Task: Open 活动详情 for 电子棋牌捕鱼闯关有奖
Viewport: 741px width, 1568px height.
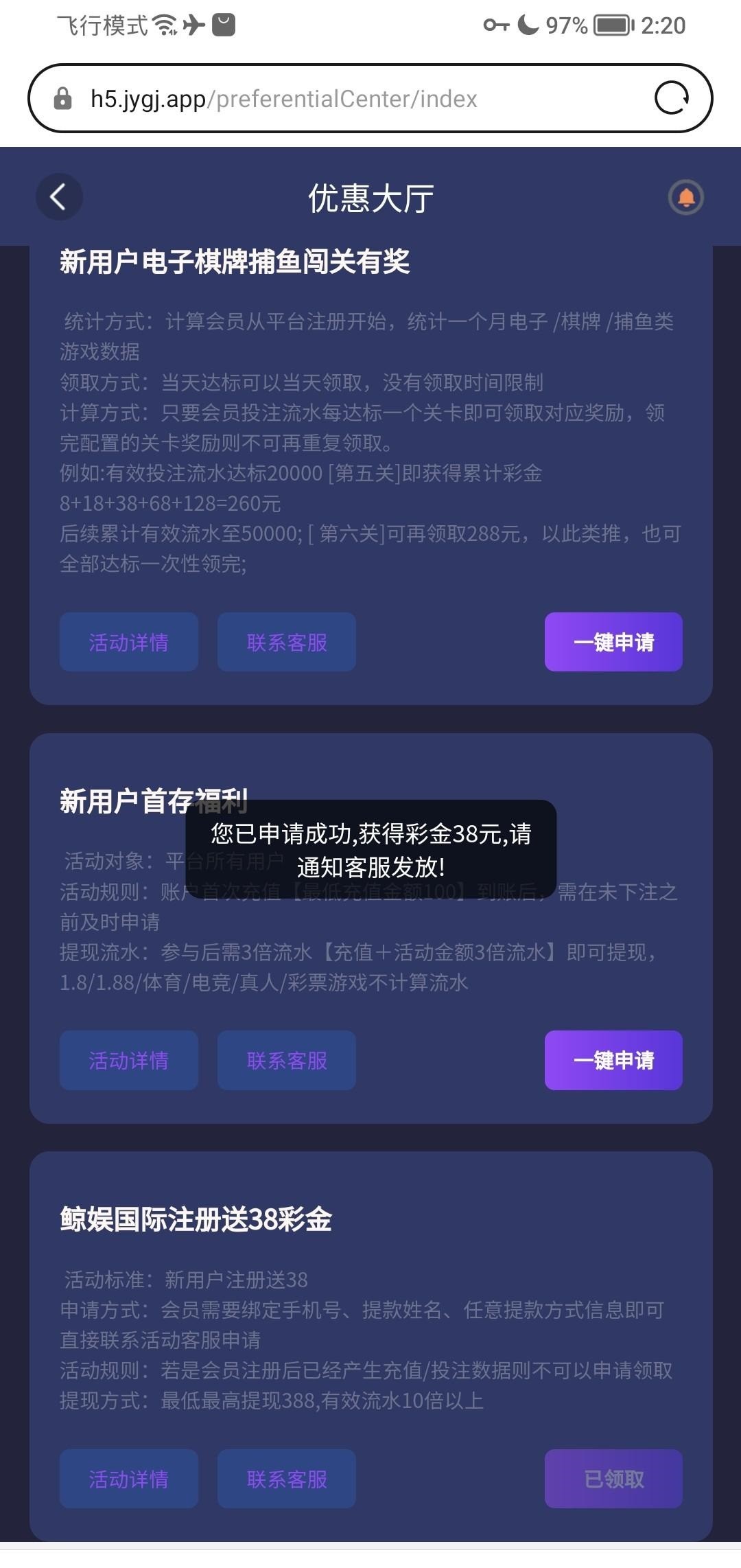Action: 129,642
